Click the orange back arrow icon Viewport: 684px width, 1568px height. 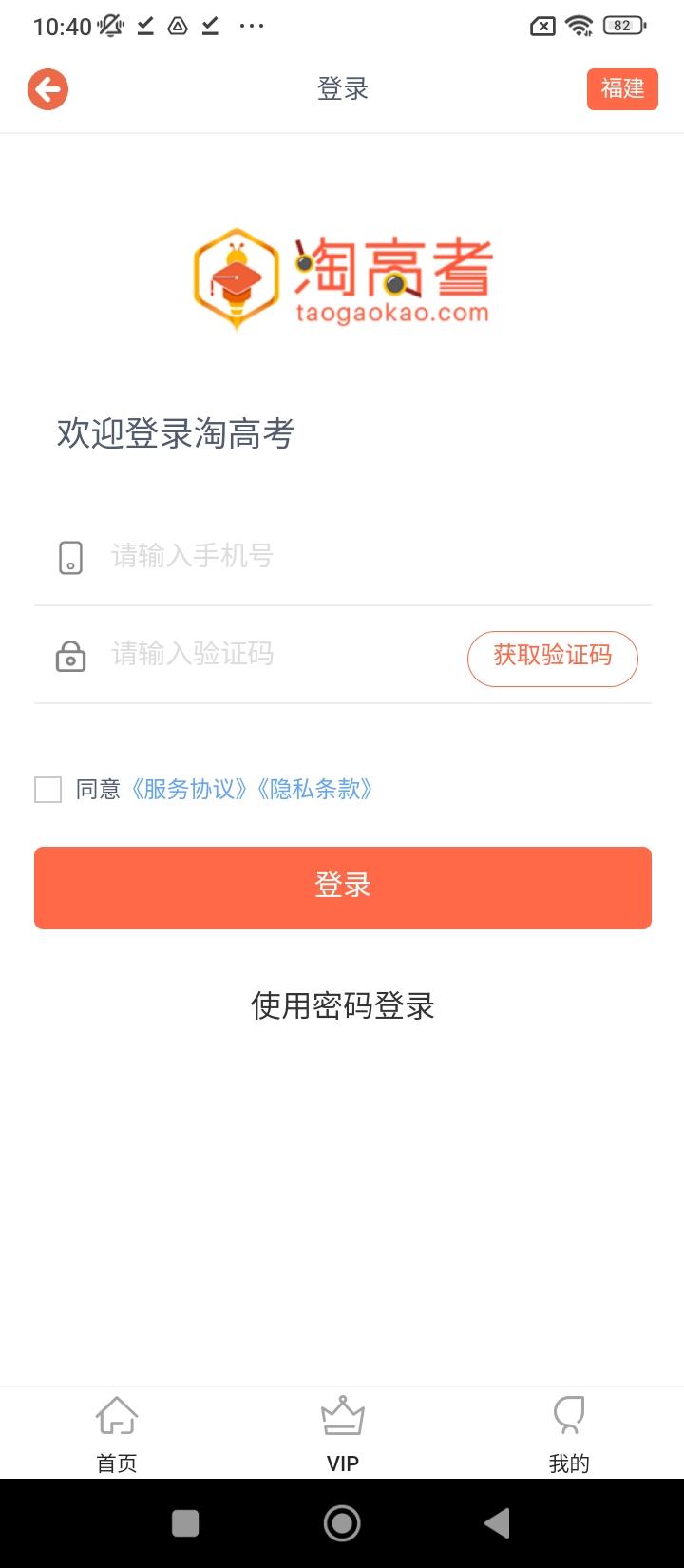pyautogui.click(x=47, y=88)
